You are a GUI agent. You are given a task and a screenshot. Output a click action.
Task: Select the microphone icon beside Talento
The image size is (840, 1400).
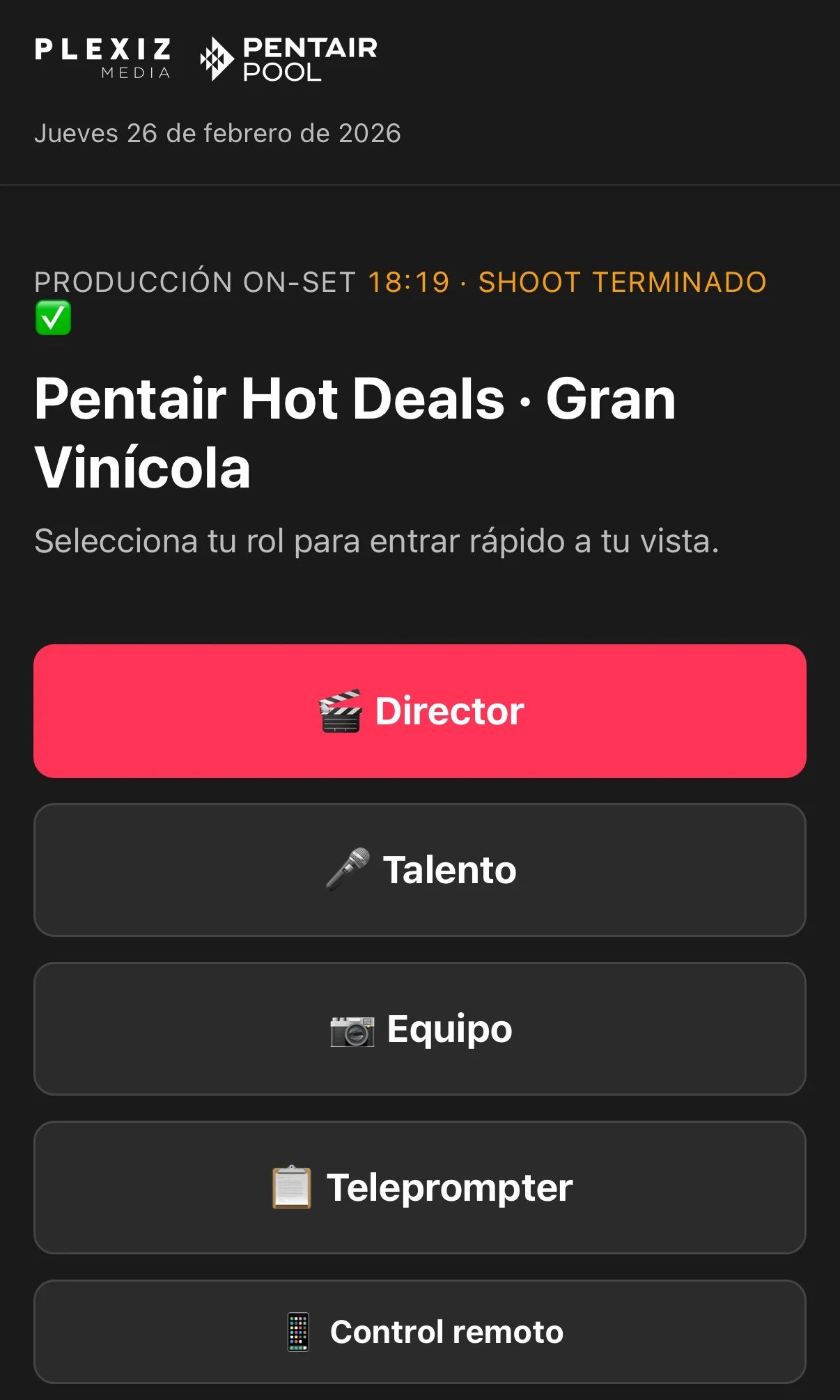tap(352, 869)
